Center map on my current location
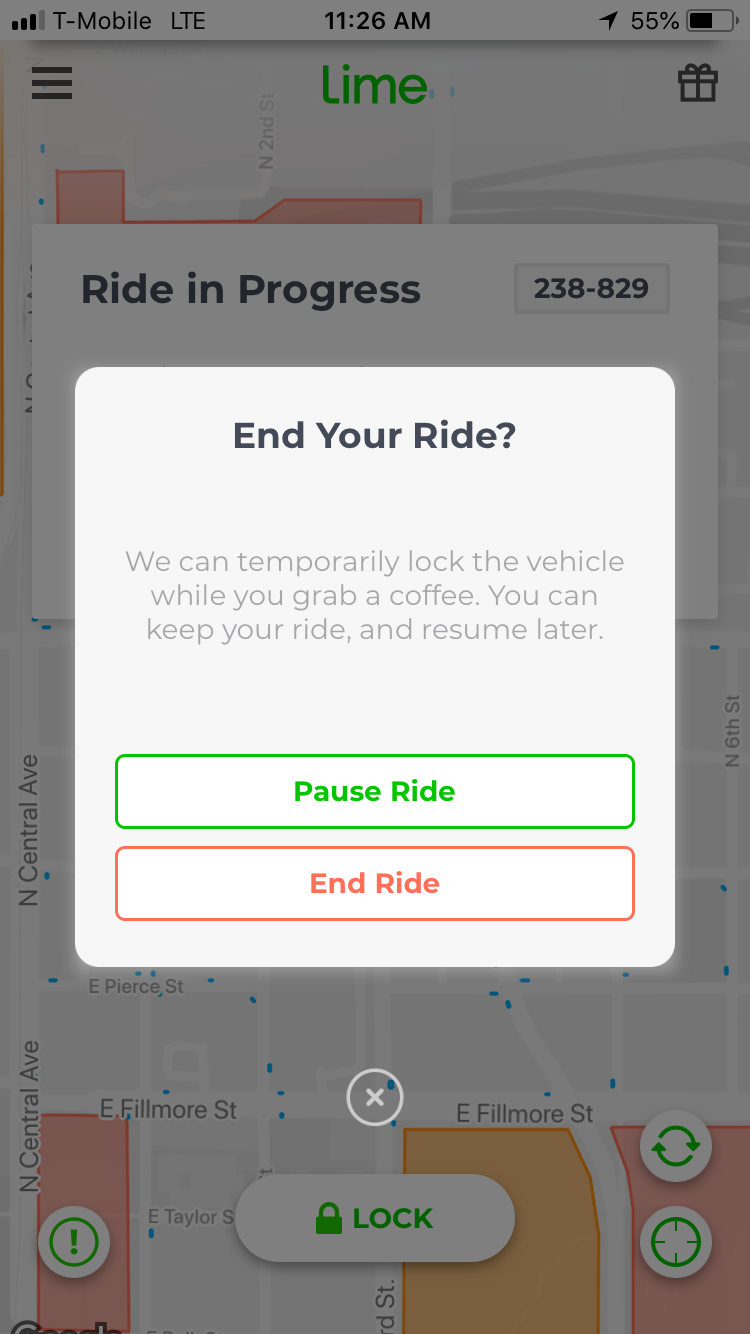The image size is (750, 1334). [676, 1243]
